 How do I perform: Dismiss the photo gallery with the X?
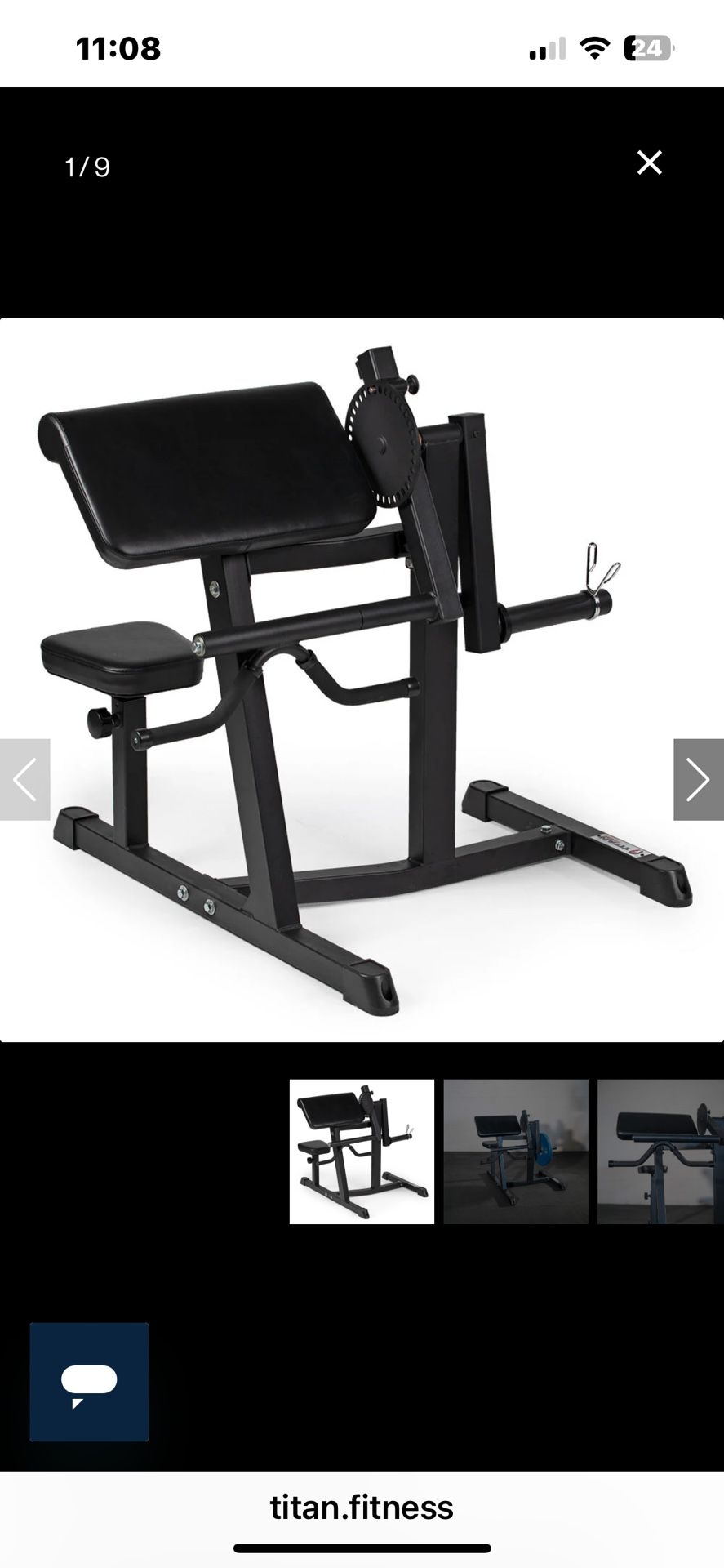649,163
